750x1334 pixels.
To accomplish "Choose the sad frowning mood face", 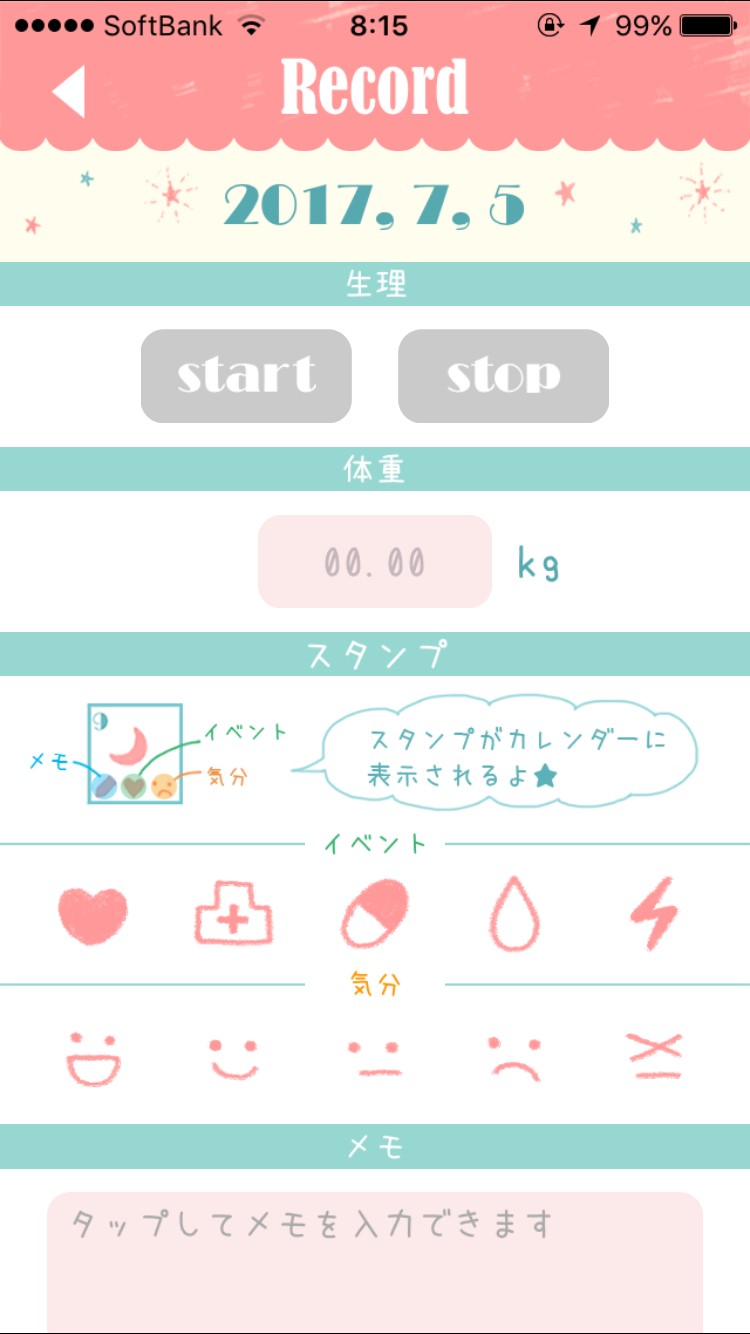I will point(515,1058).
